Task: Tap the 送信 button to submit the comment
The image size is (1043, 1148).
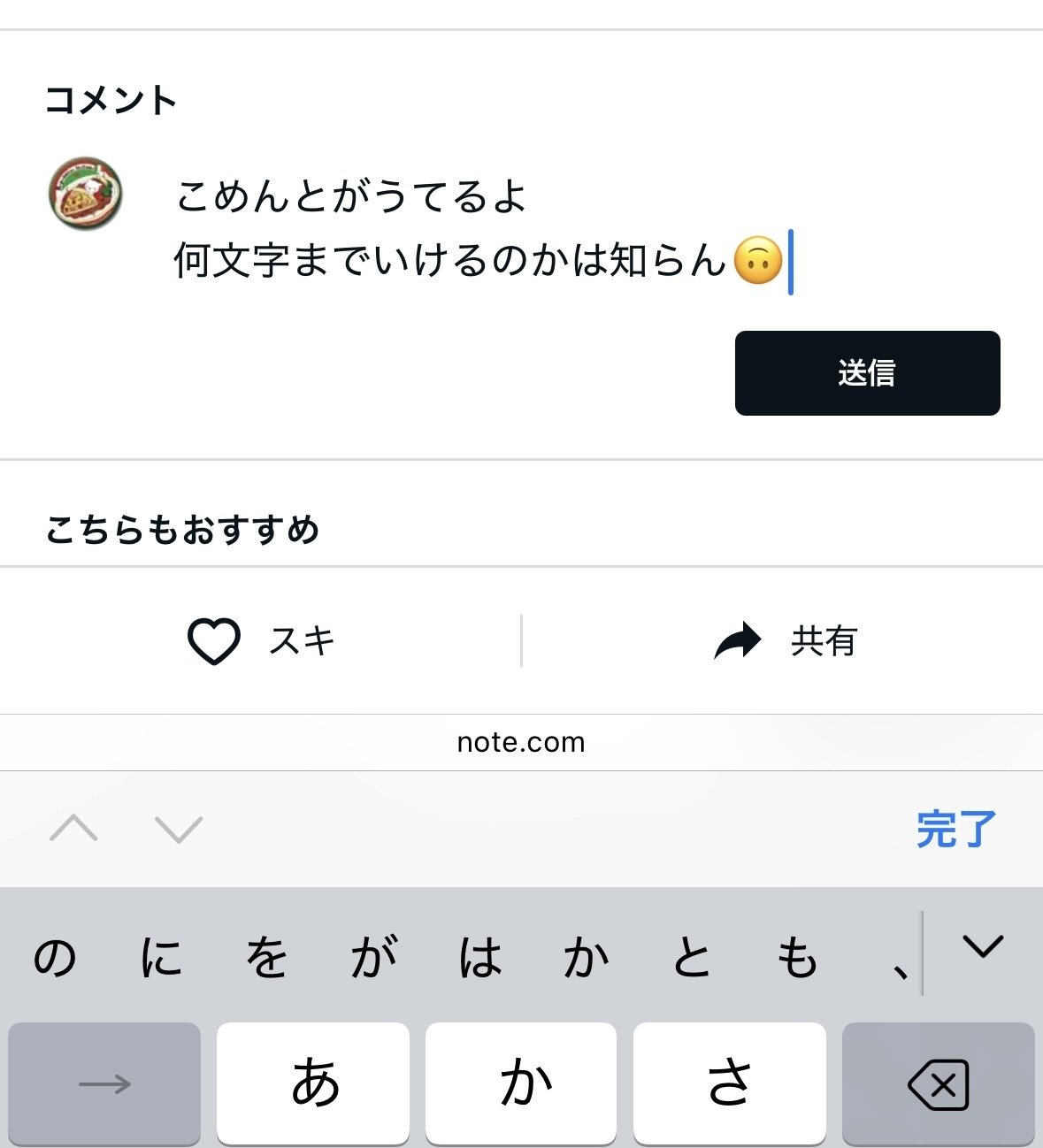Action: tap(866, 373)
